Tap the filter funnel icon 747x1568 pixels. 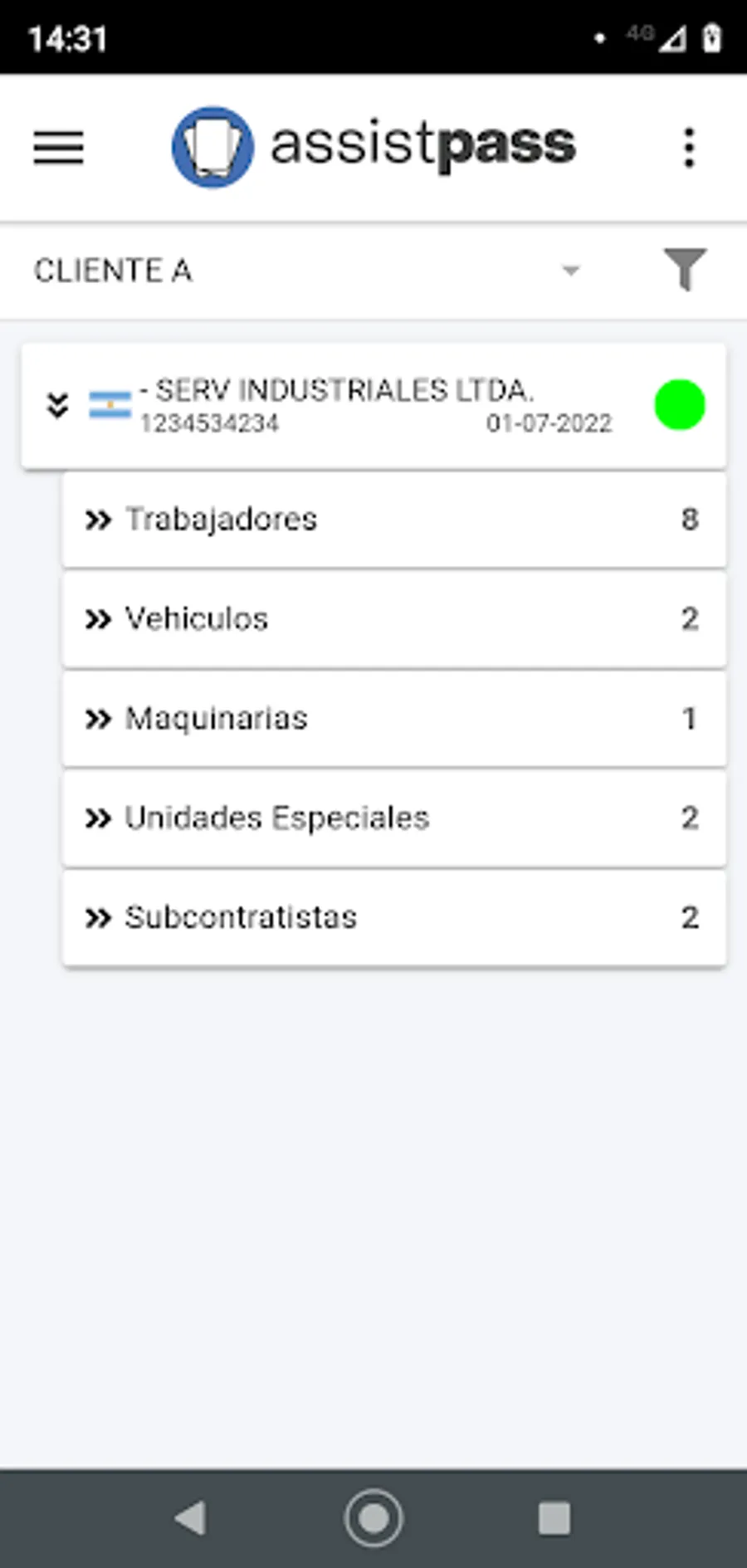click(685, 270)
